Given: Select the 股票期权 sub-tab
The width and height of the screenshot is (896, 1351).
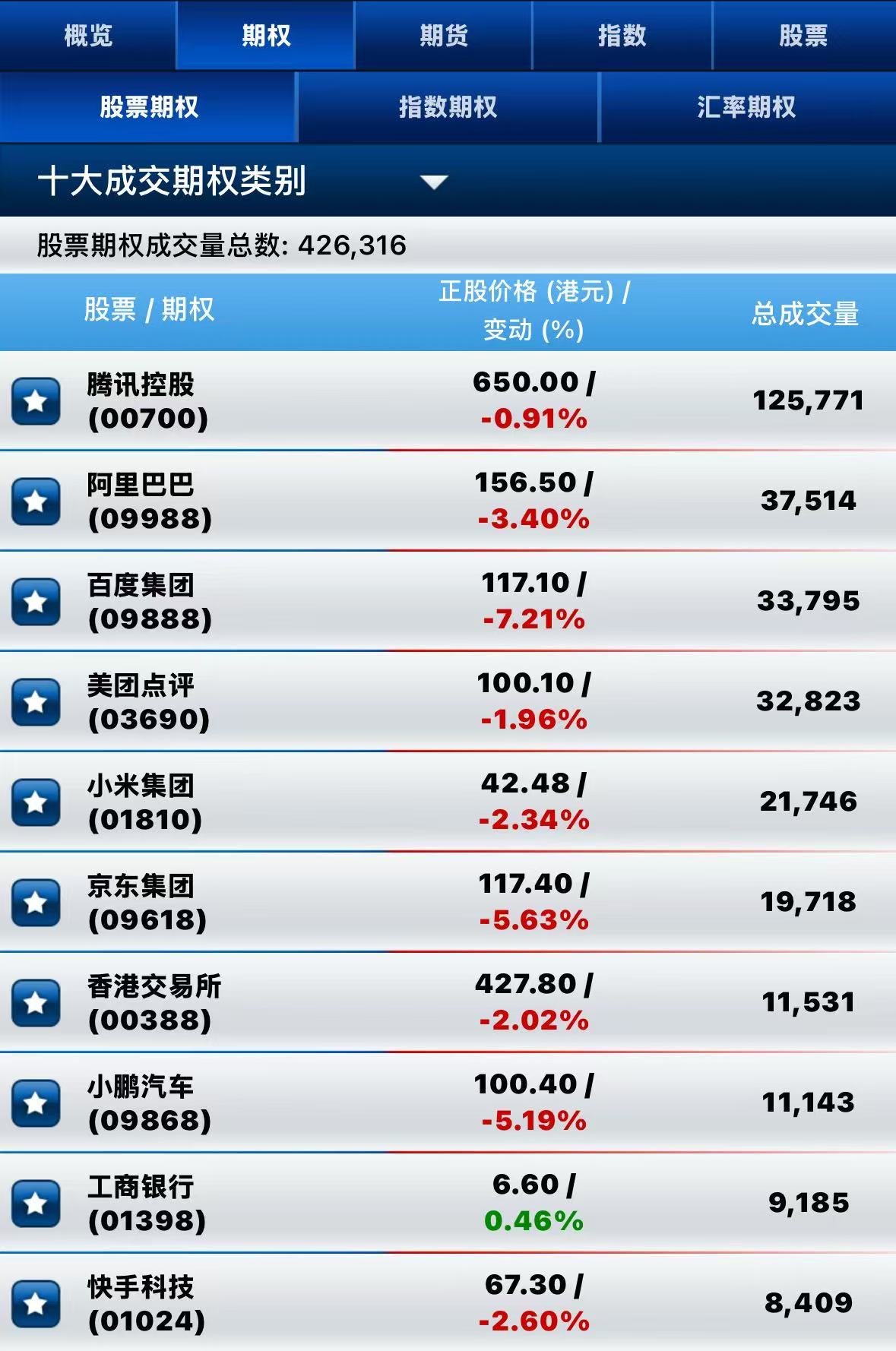Looking at the screenshot, I should [149, 107].
